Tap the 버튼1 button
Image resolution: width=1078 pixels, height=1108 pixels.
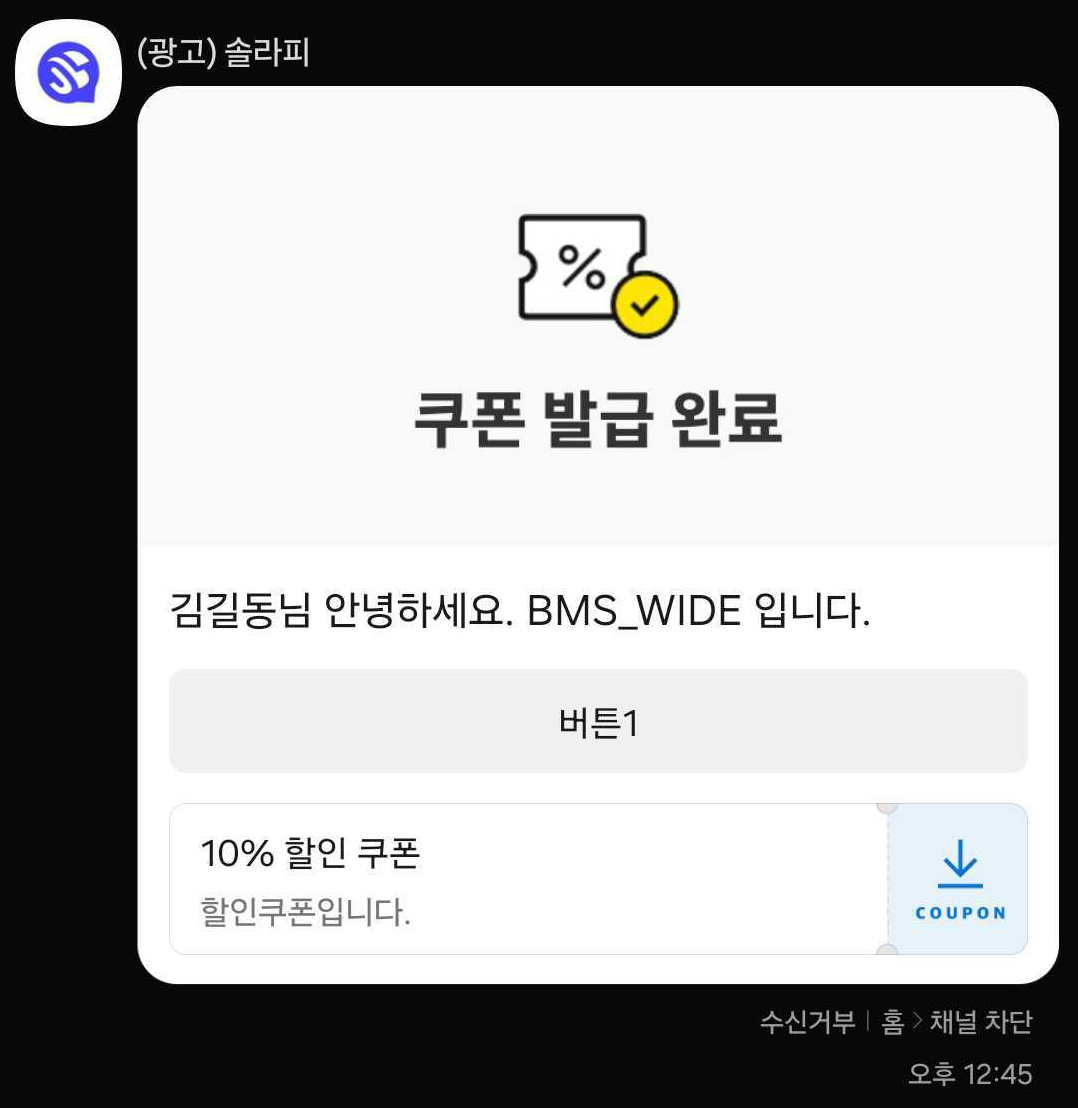598,722
